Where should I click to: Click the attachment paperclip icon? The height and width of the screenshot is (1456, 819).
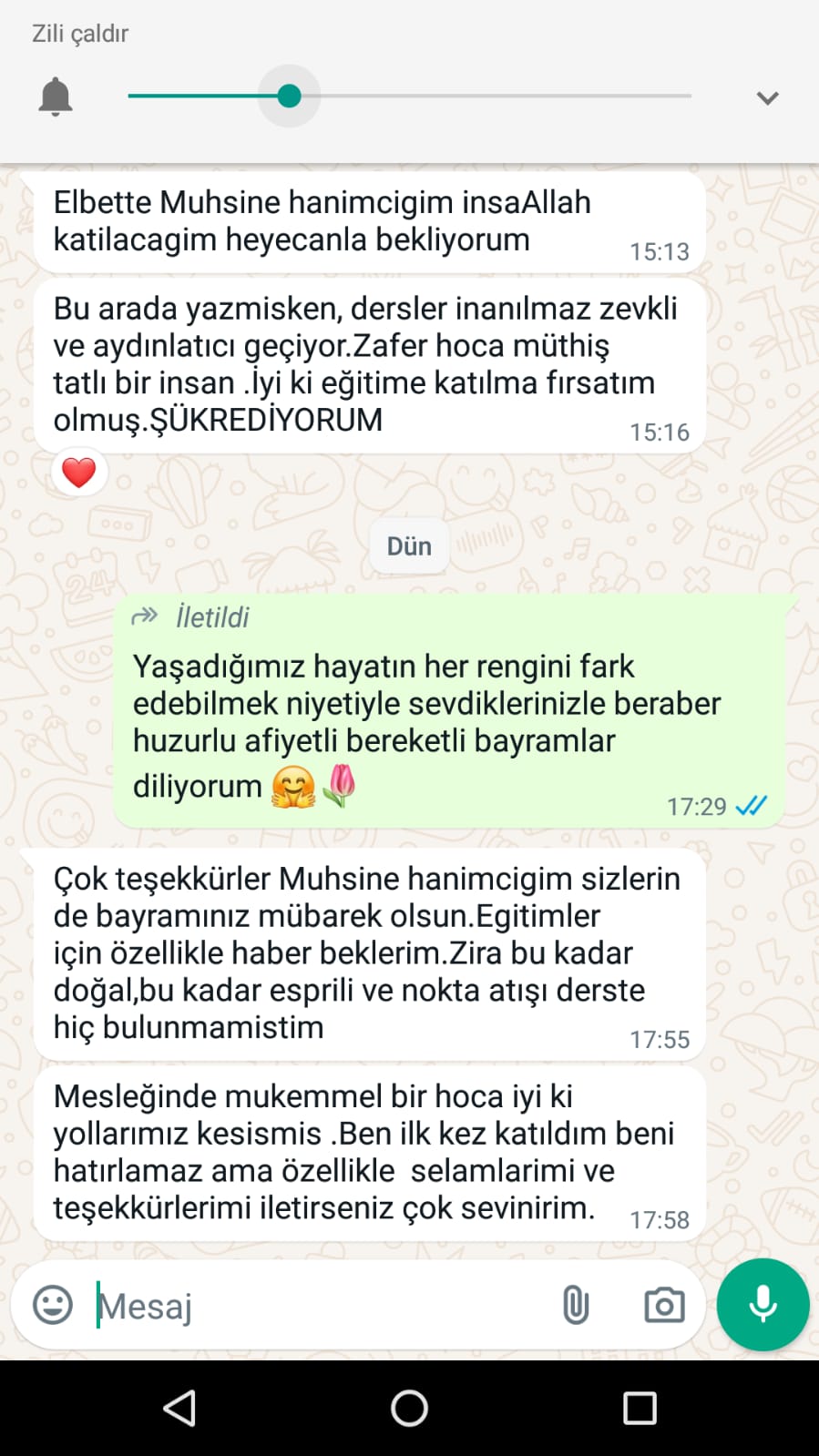click(x=576, y=1304)
